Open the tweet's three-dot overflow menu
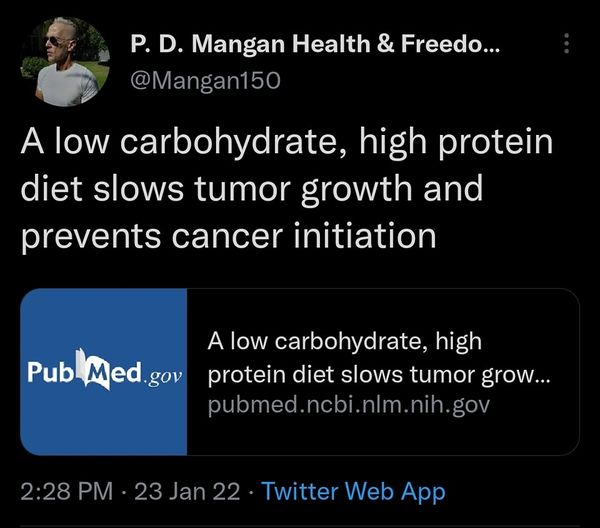This screenshot has width=600, height=528. click(x=567, y=44)
